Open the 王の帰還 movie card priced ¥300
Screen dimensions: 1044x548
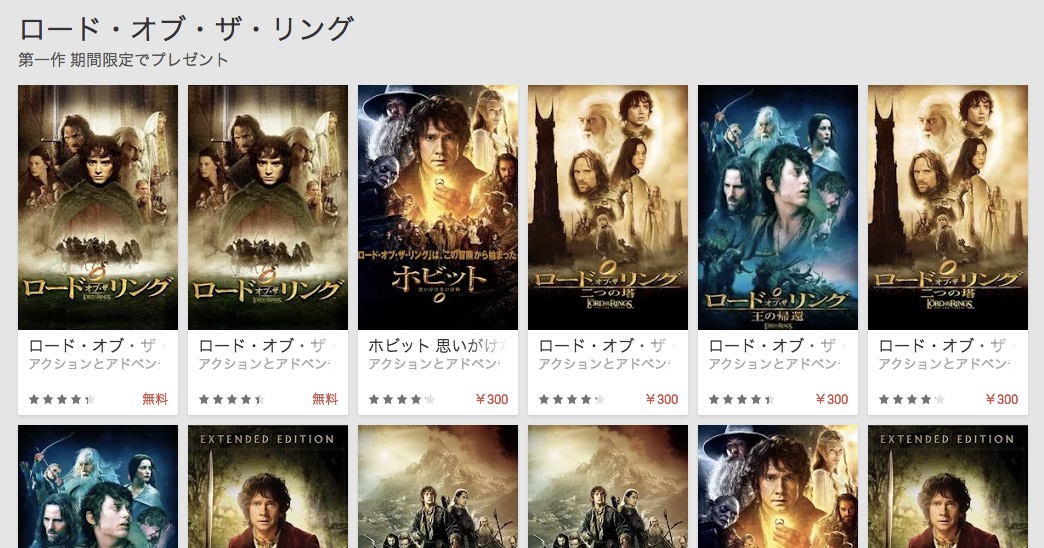point(777,208)
